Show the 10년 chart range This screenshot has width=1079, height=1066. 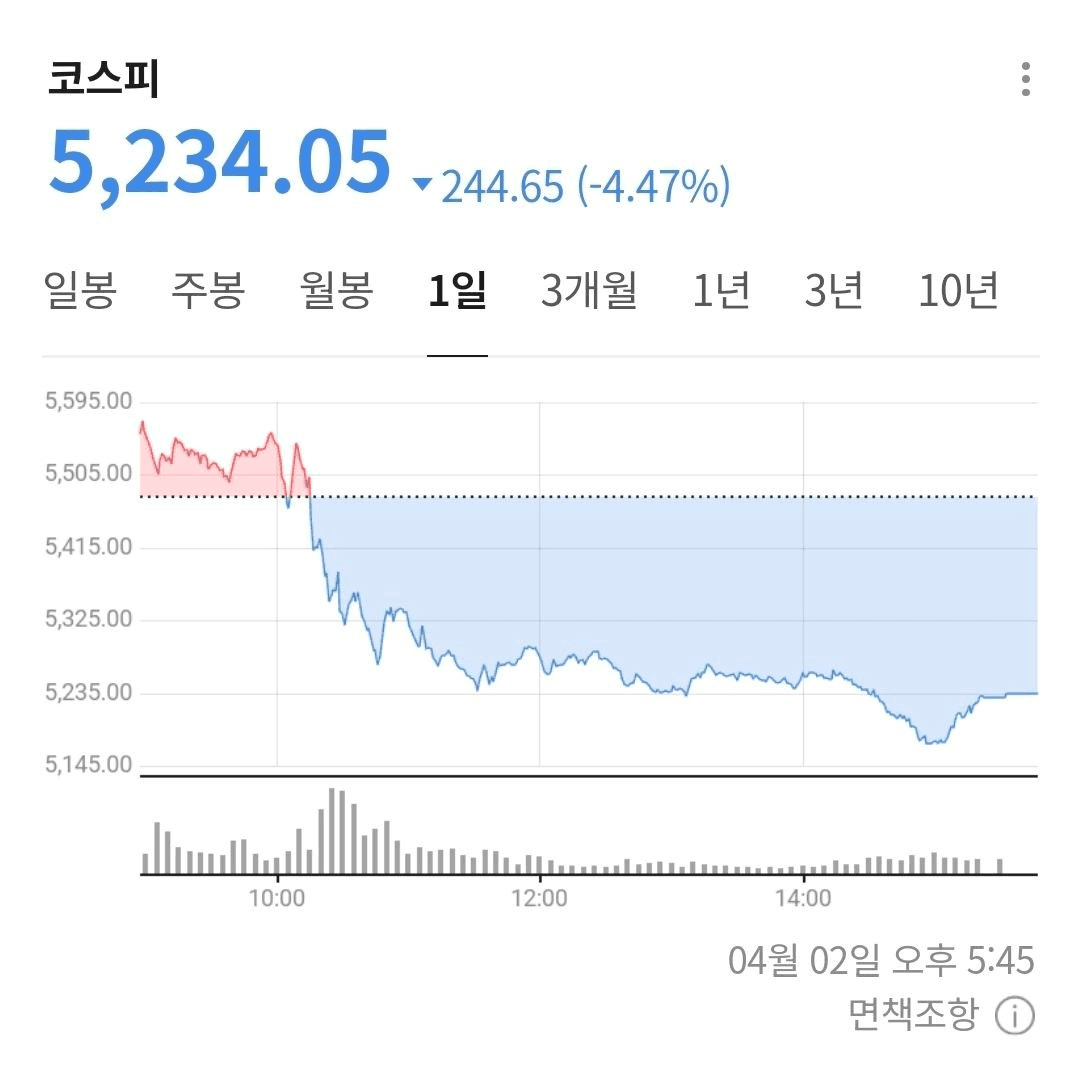[x=958, y=291]
